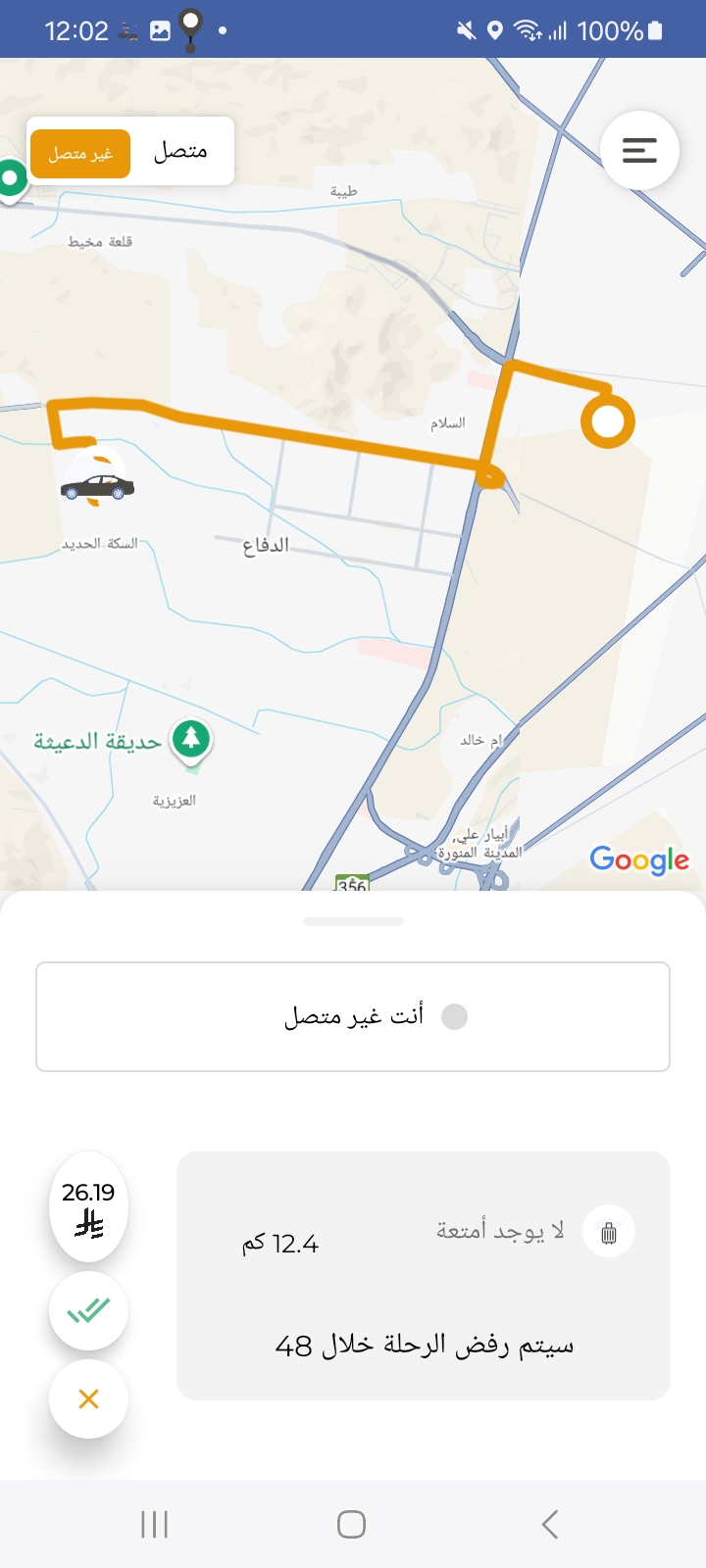Tap the أنت غير متصل status banner

click(x=353, y=1016)
